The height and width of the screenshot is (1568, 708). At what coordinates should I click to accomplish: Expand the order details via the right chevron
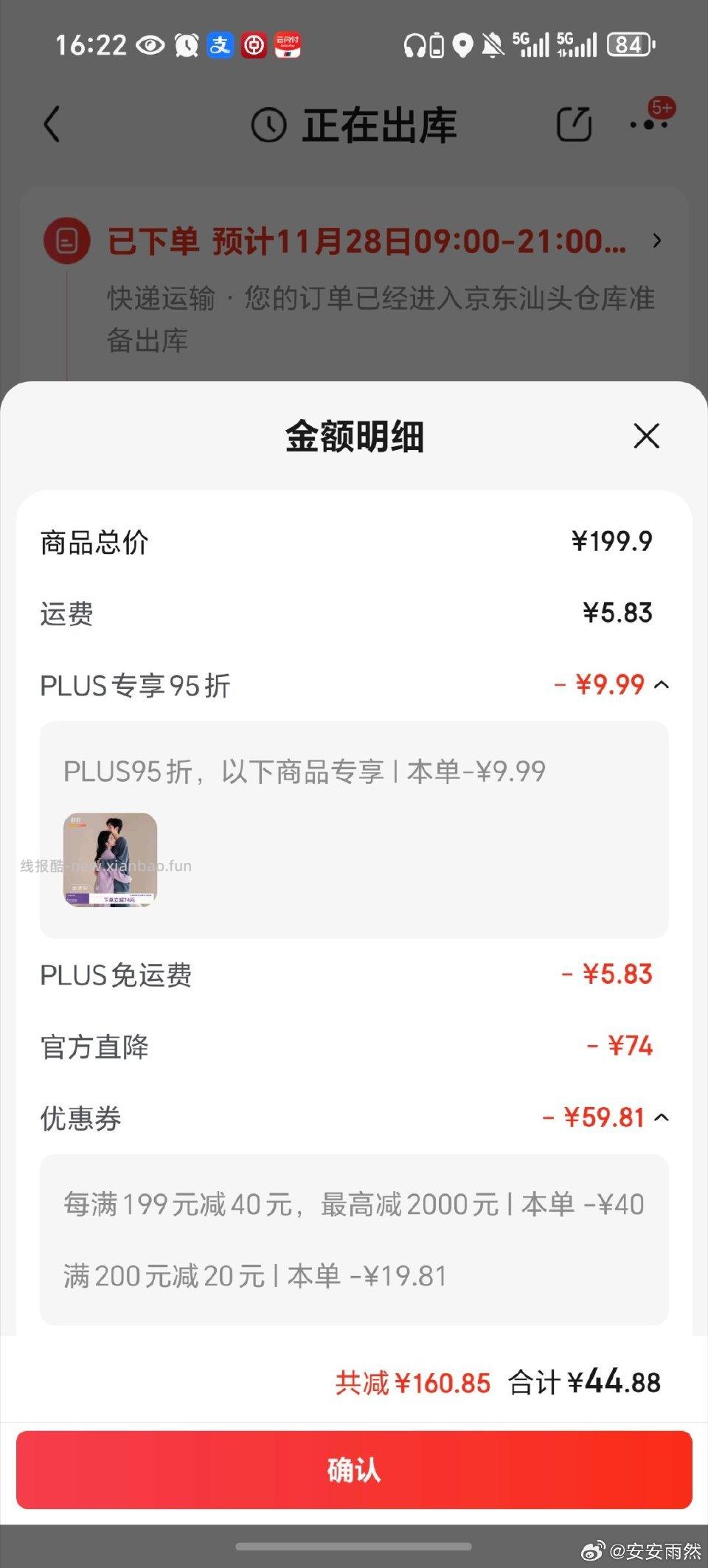657,240
